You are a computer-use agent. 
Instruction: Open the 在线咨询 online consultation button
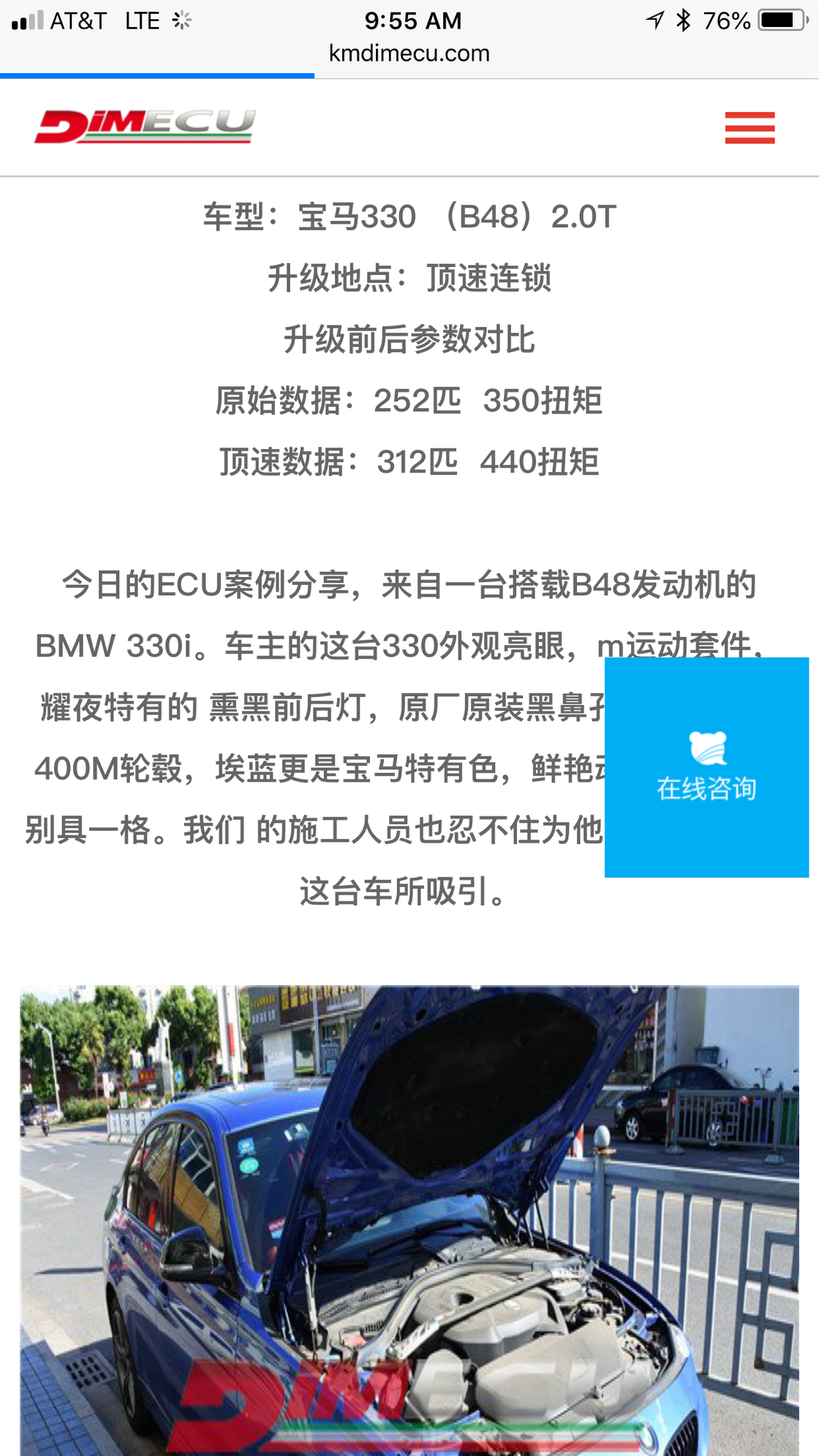706,767
